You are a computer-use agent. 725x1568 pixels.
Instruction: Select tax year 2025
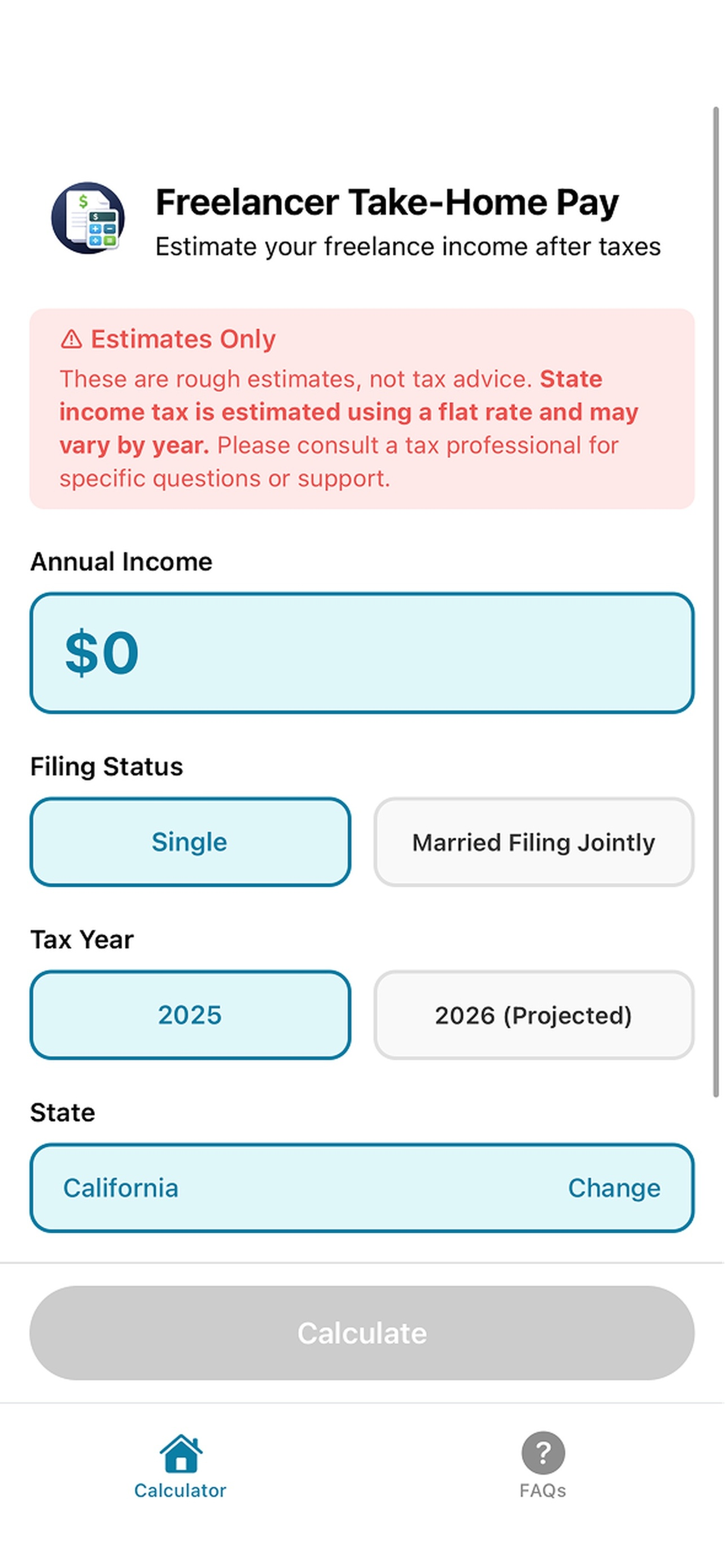click(189, 1015)
